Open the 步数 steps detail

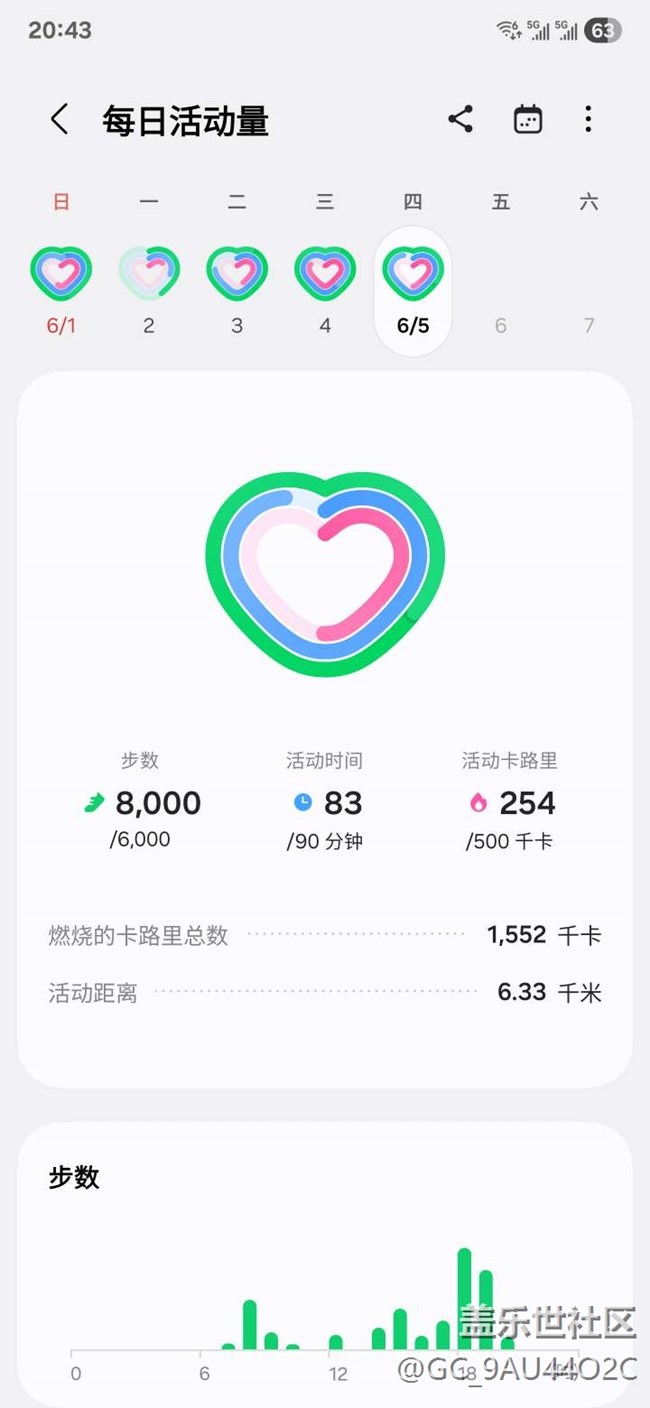(141, 801)
